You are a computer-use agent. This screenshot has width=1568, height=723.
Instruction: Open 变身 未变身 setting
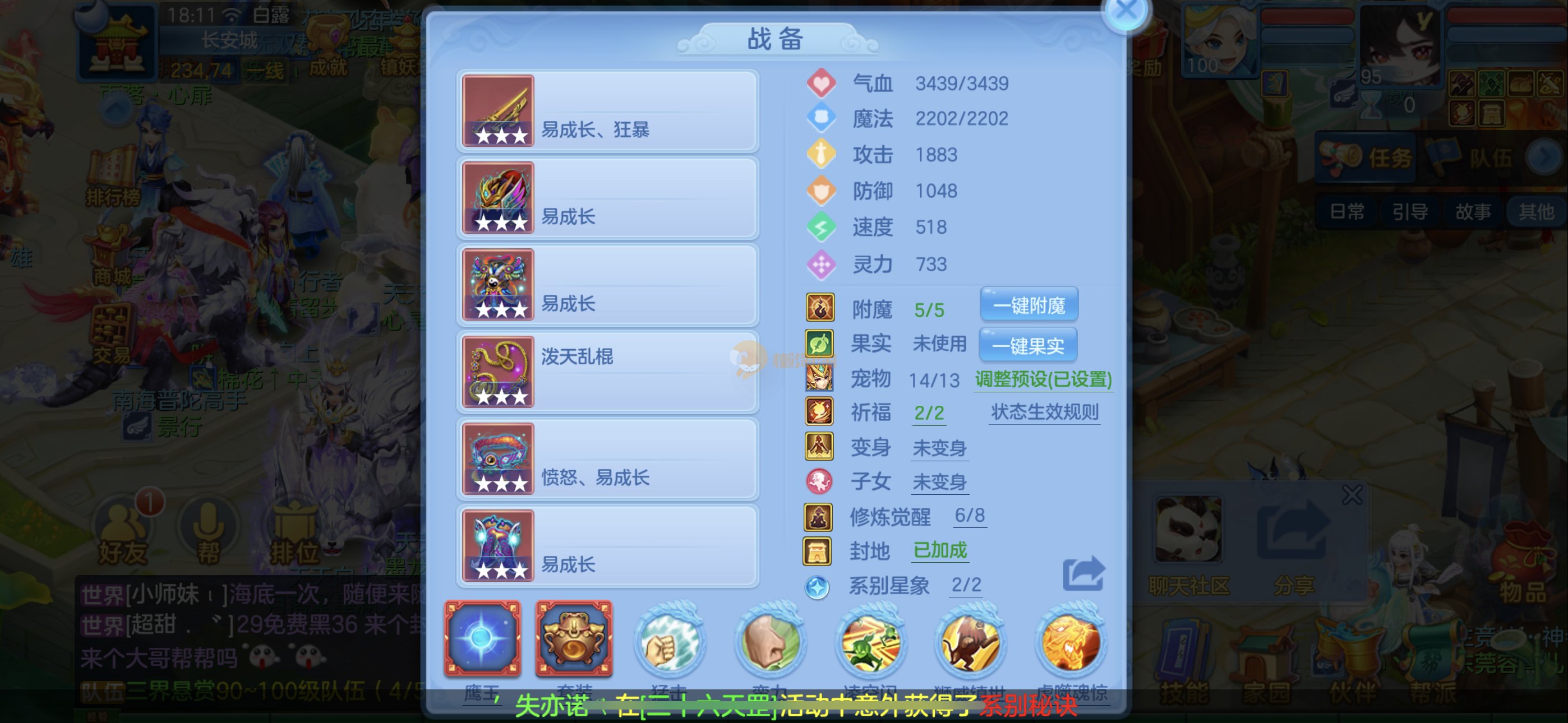click(939, 448)
